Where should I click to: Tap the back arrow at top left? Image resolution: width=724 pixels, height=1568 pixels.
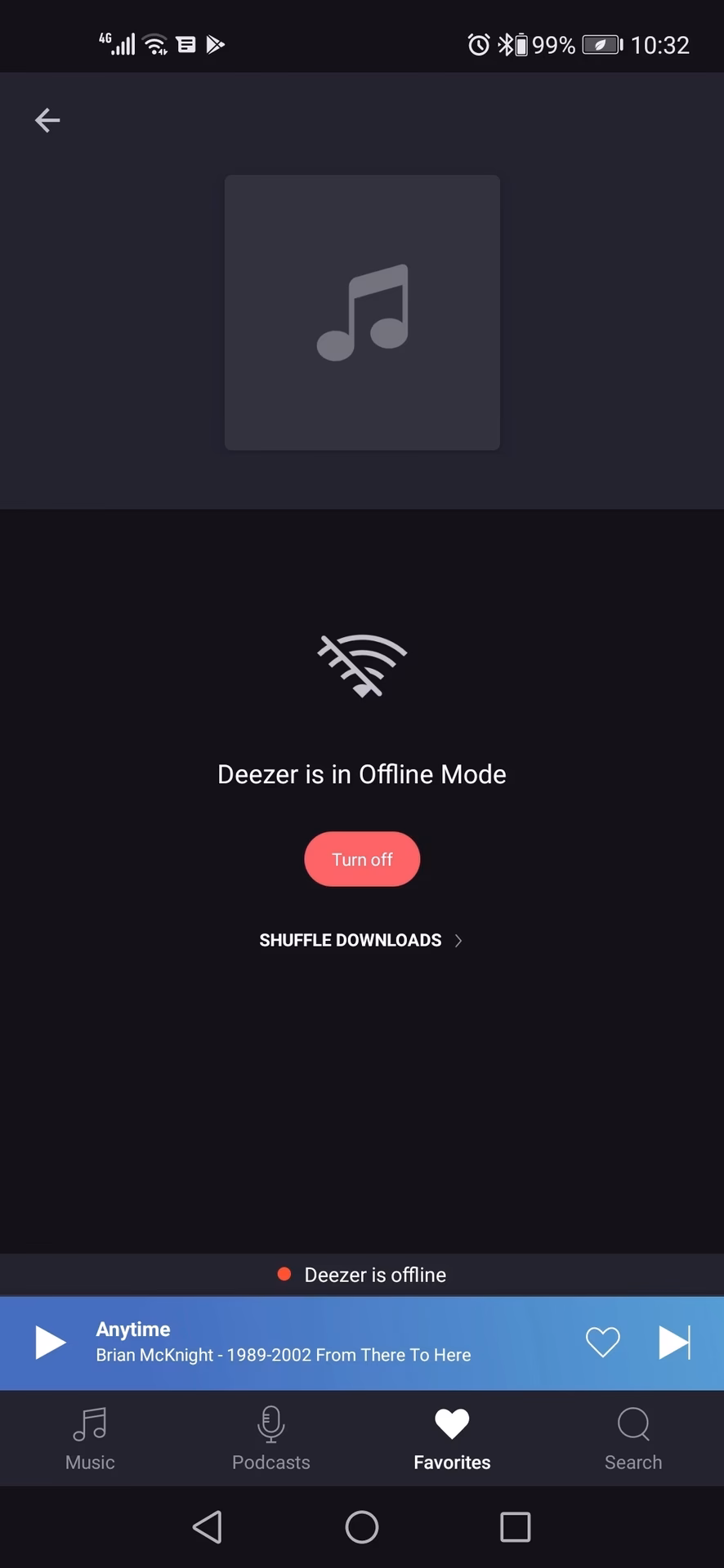(x=47, y=120)
